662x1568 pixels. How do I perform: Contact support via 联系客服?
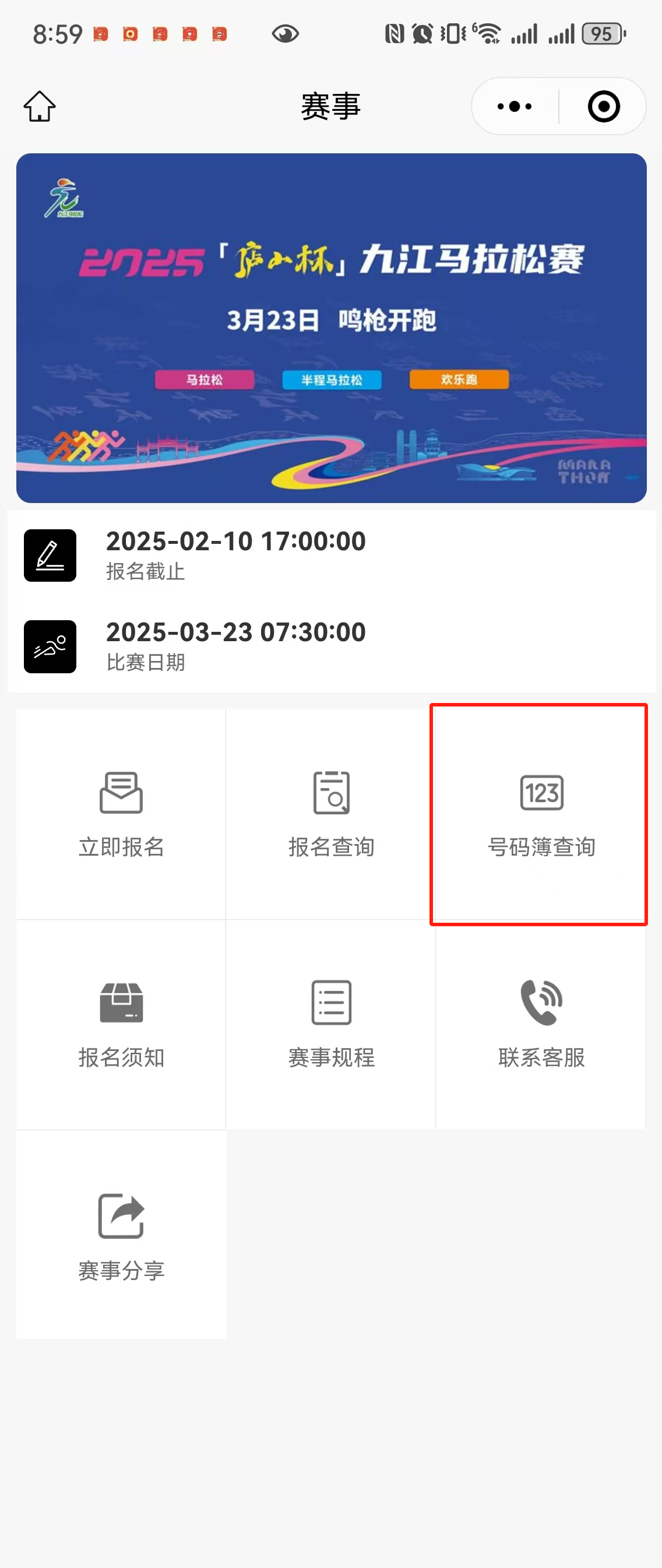(x=541, y=1024)
